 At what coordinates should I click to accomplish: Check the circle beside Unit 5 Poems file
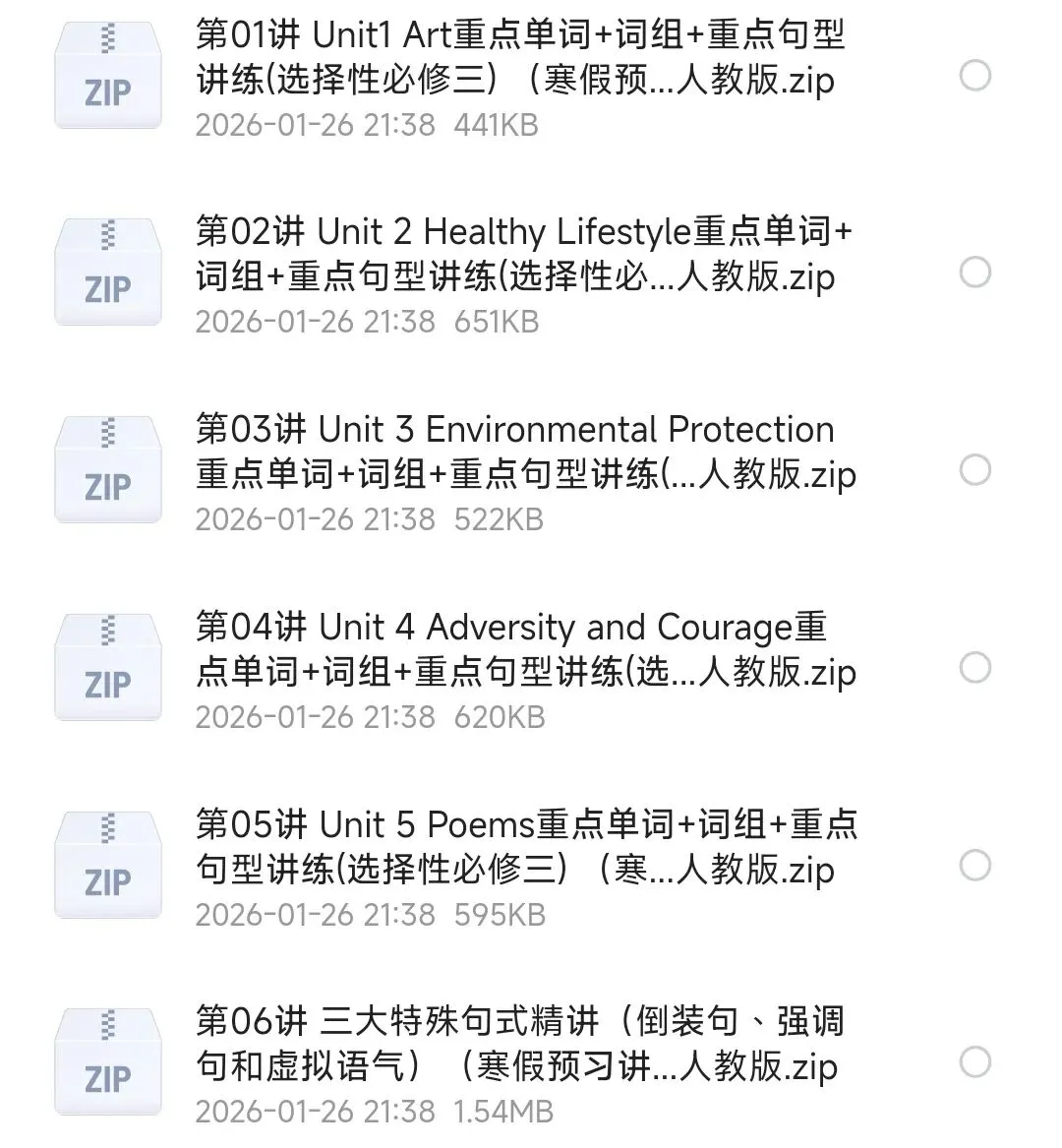coord(974,866)
